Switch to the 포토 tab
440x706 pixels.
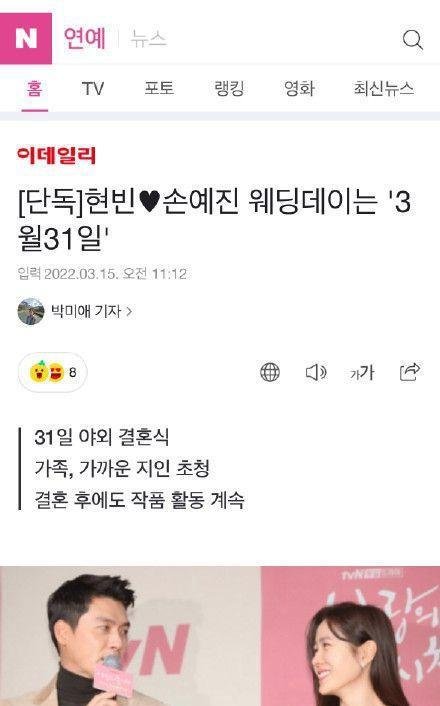pos(159,88)
